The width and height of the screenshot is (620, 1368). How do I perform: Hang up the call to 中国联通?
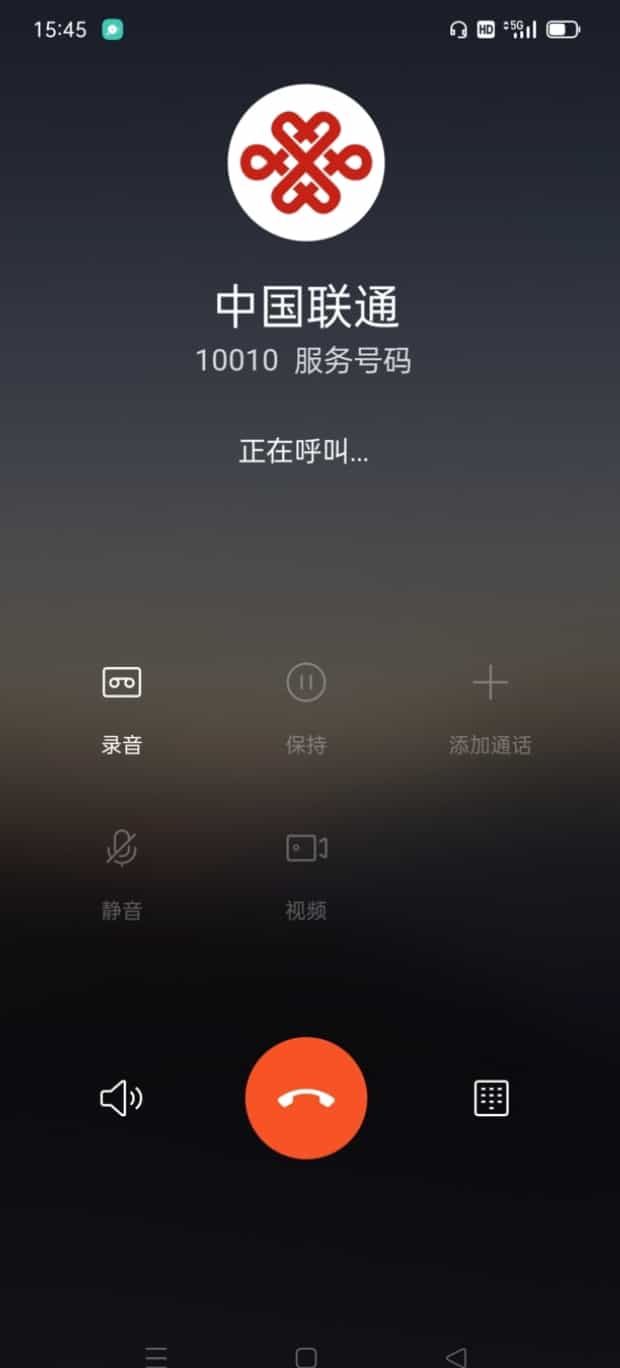(306, 1099)
